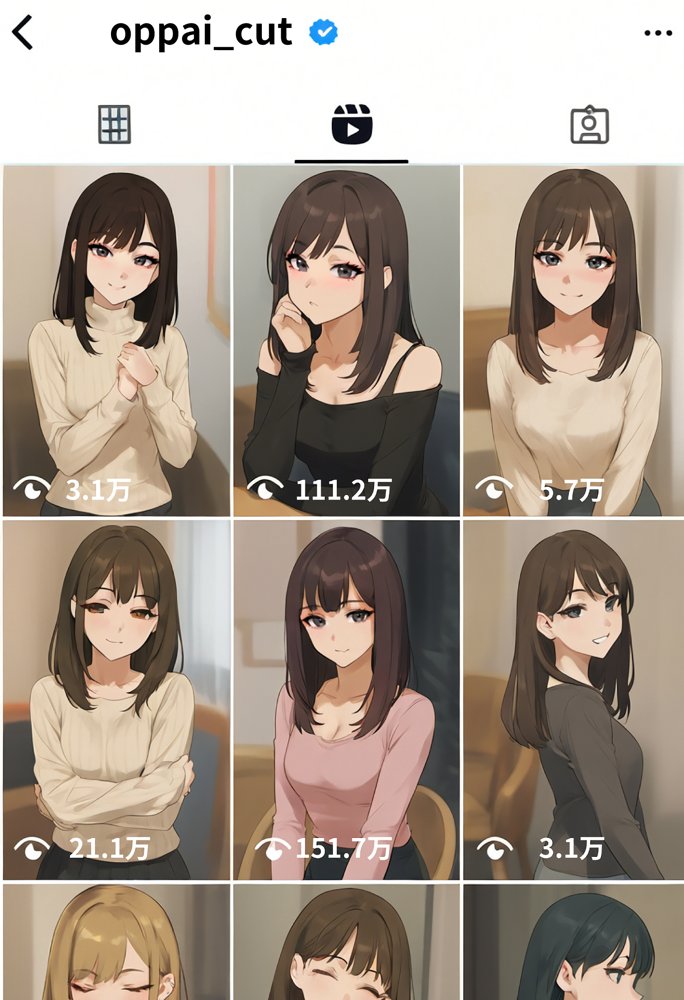684x1000 pixels.
Task: Select the Reels tab
Action: (x=351, y=127)
